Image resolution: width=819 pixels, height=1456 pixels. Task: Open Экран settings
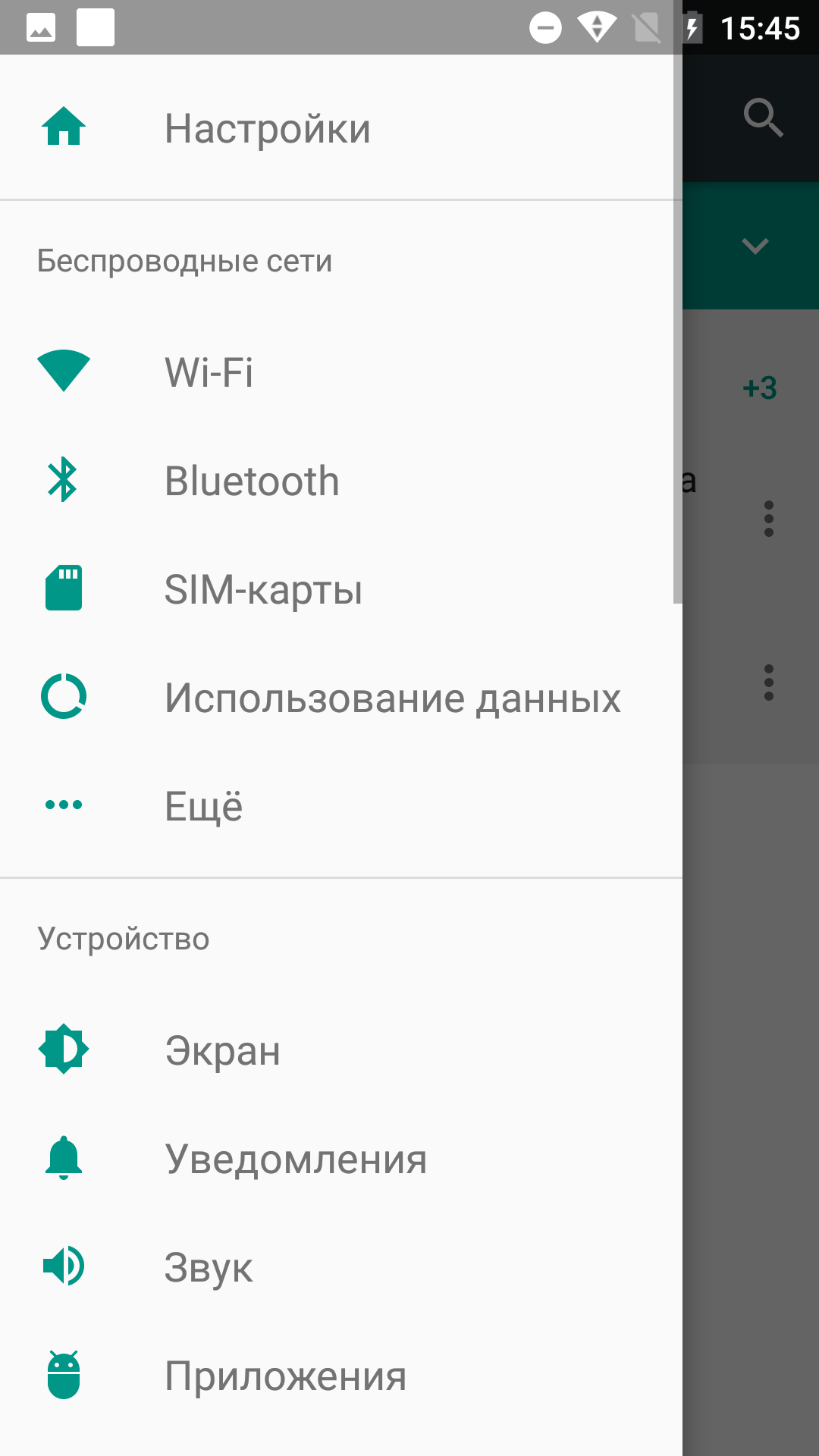[223, 1050]
